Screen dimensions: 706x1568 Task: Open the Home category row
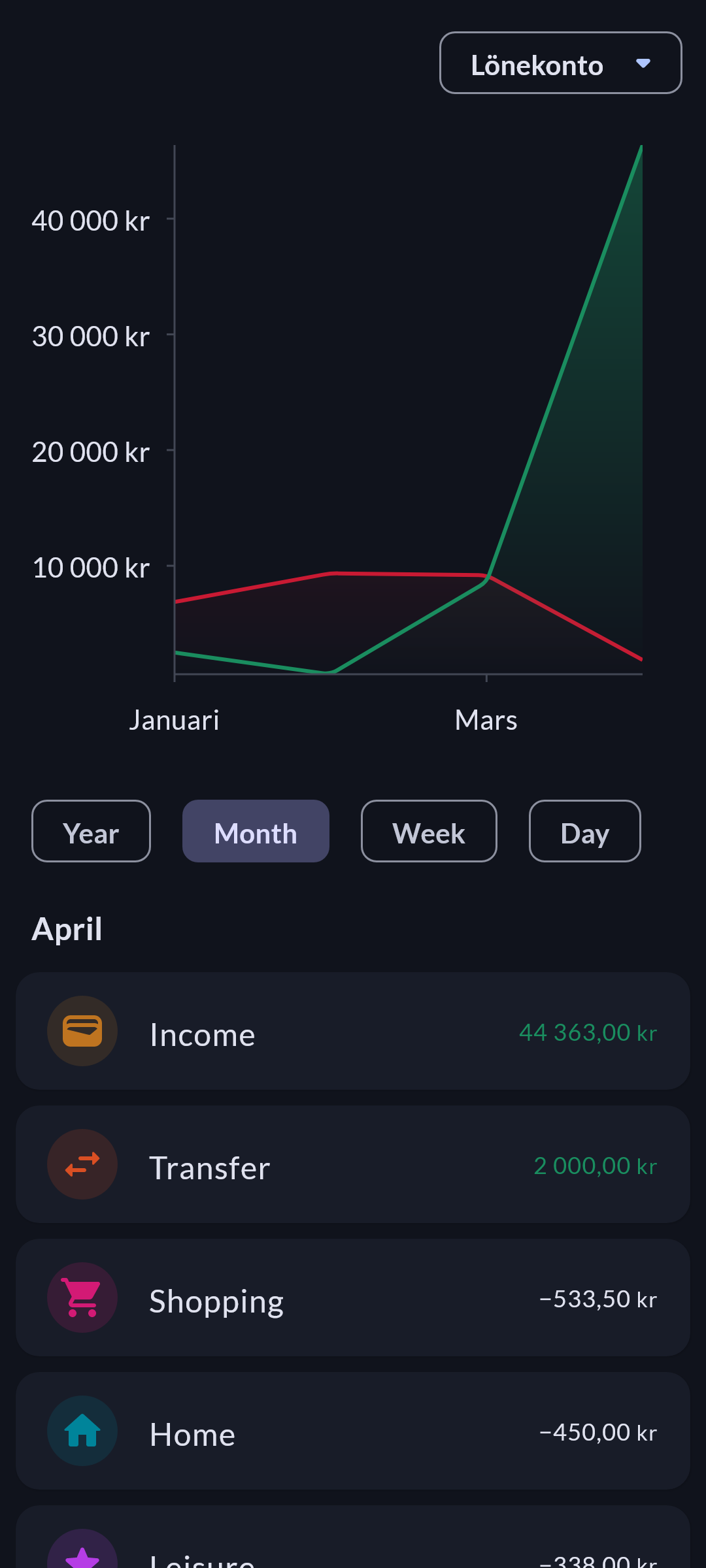click(353, 1431)
